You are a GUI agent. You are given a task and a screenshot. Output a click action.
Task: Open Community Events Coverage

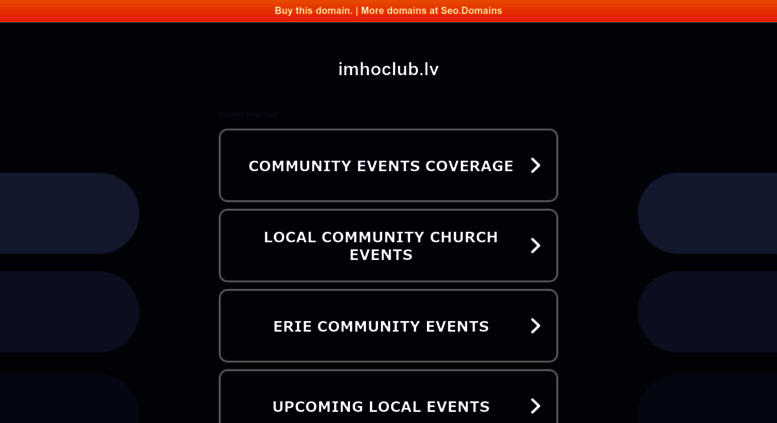click(x=388, y=166)
